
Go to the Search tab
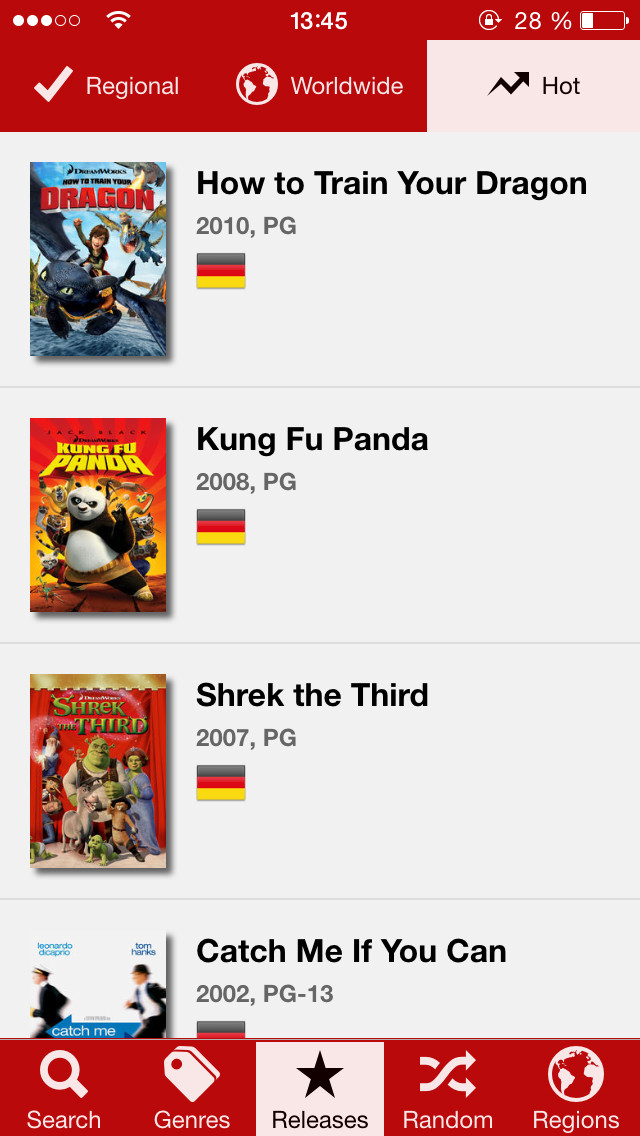(64, 1089)
